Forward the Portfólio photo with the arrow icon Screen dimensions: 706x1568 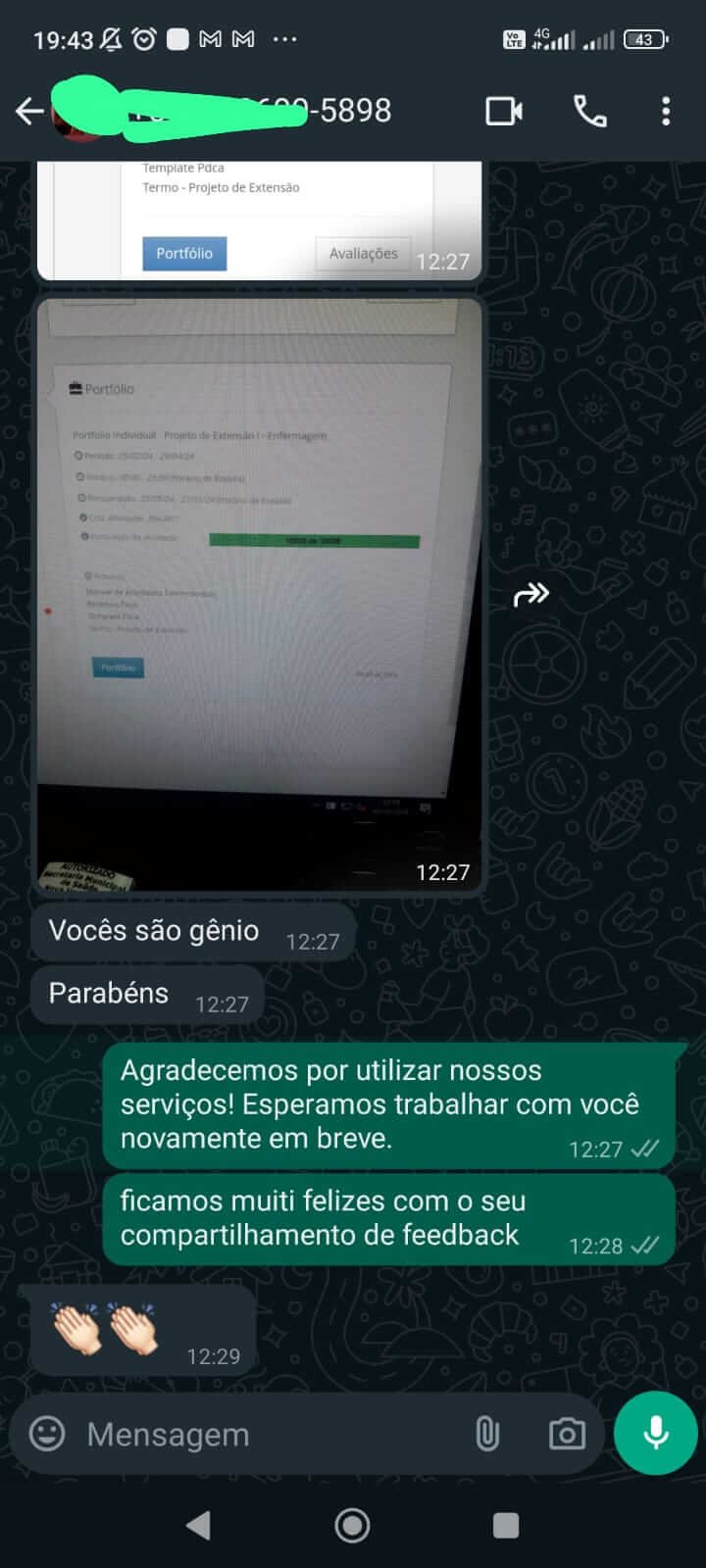(530, 595)
